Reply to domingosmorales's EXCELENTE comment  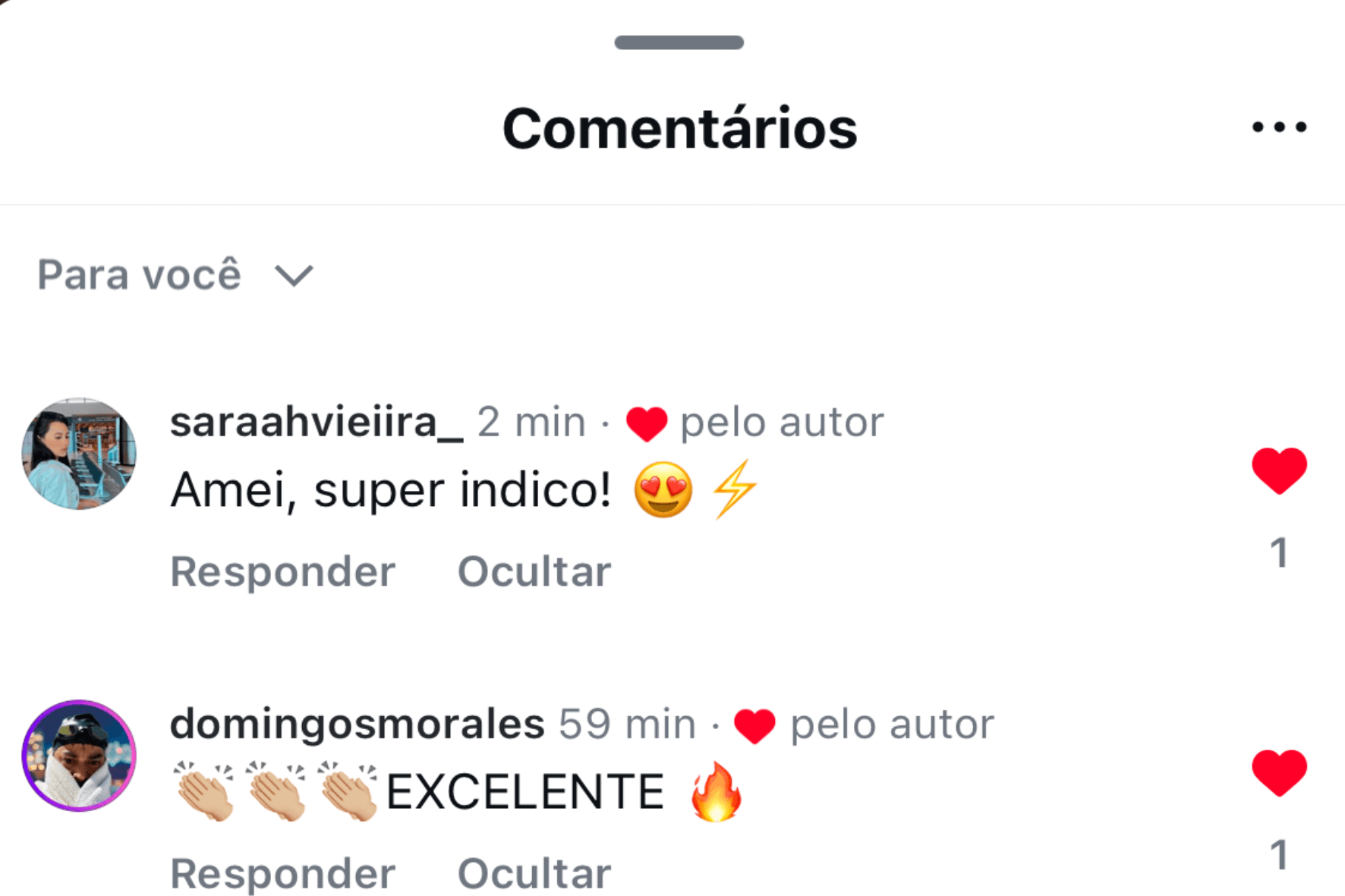282,873
